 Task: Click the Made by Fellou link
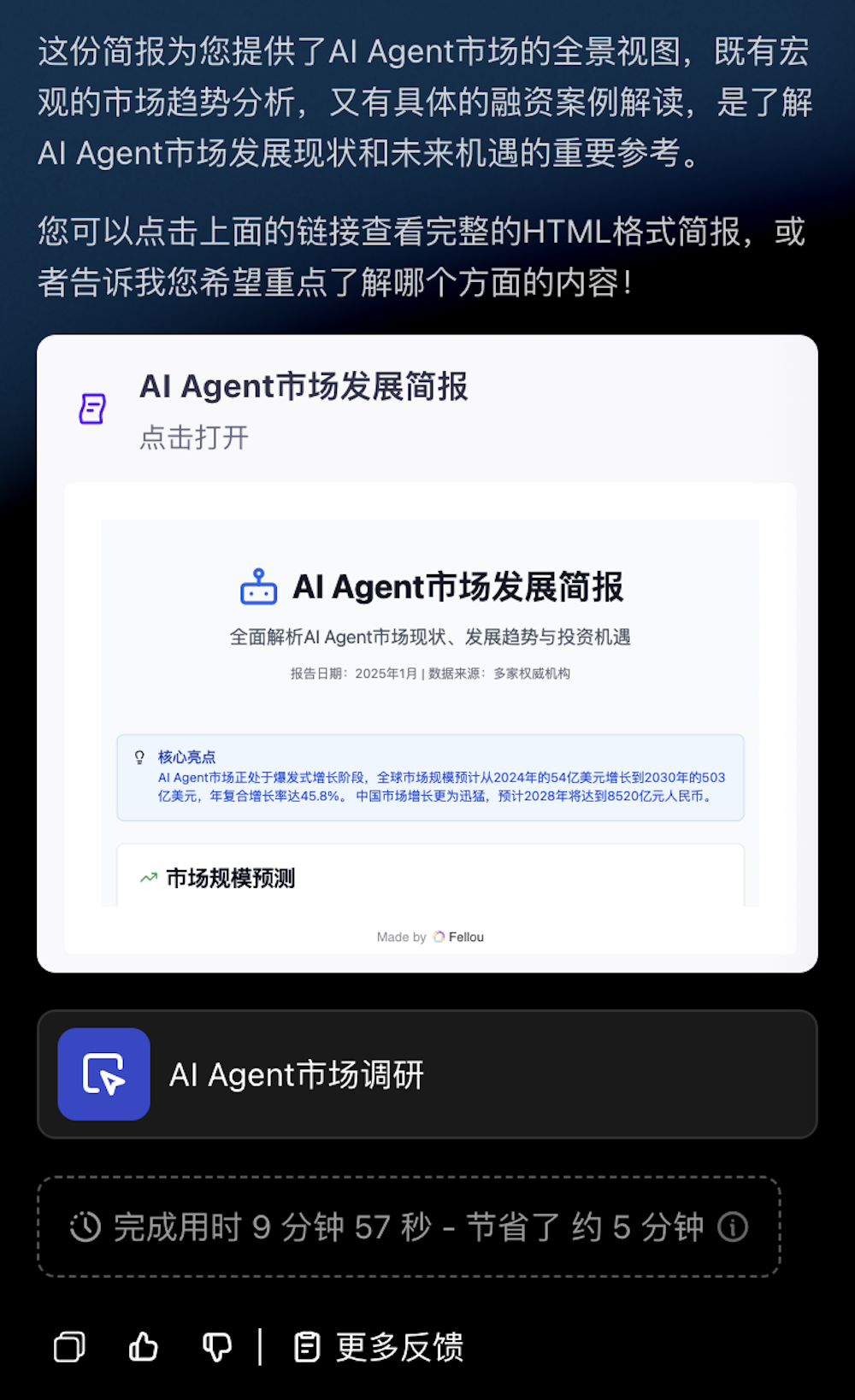pos(428,937)
